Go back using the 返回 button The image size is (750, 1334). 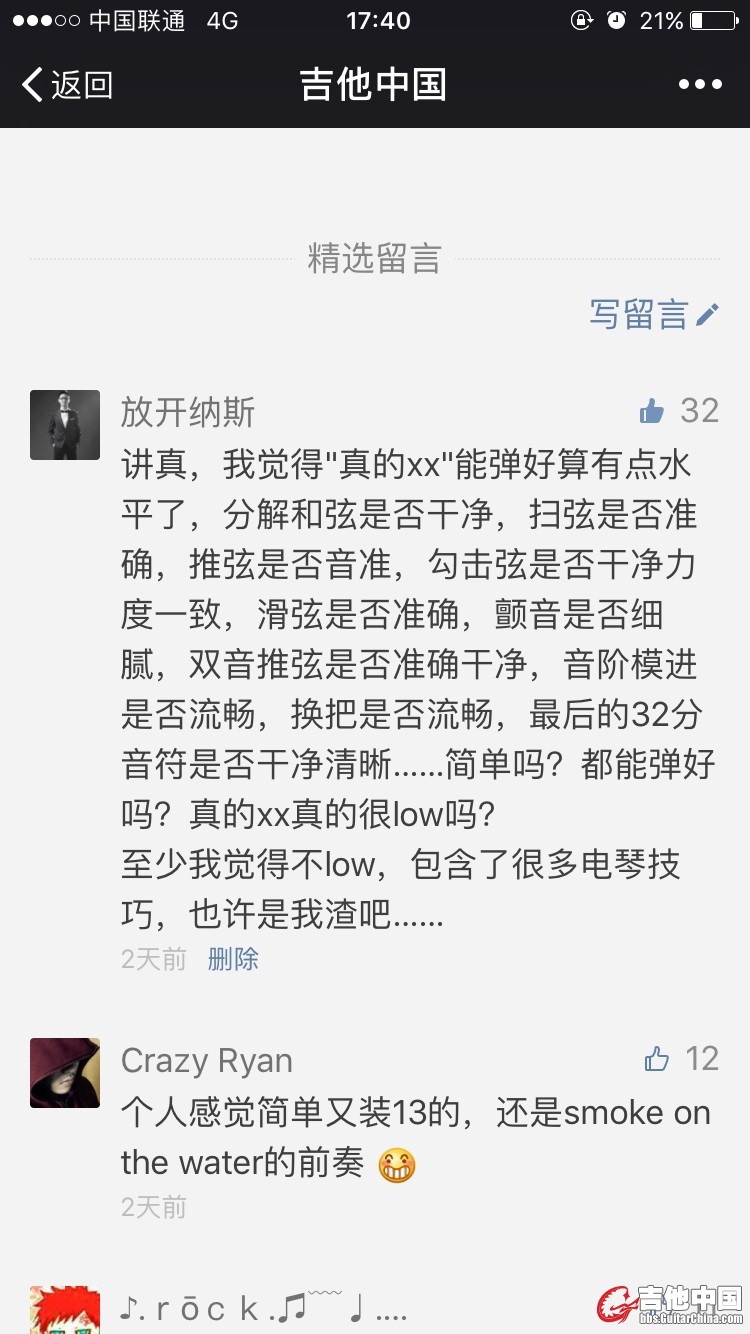68,85
